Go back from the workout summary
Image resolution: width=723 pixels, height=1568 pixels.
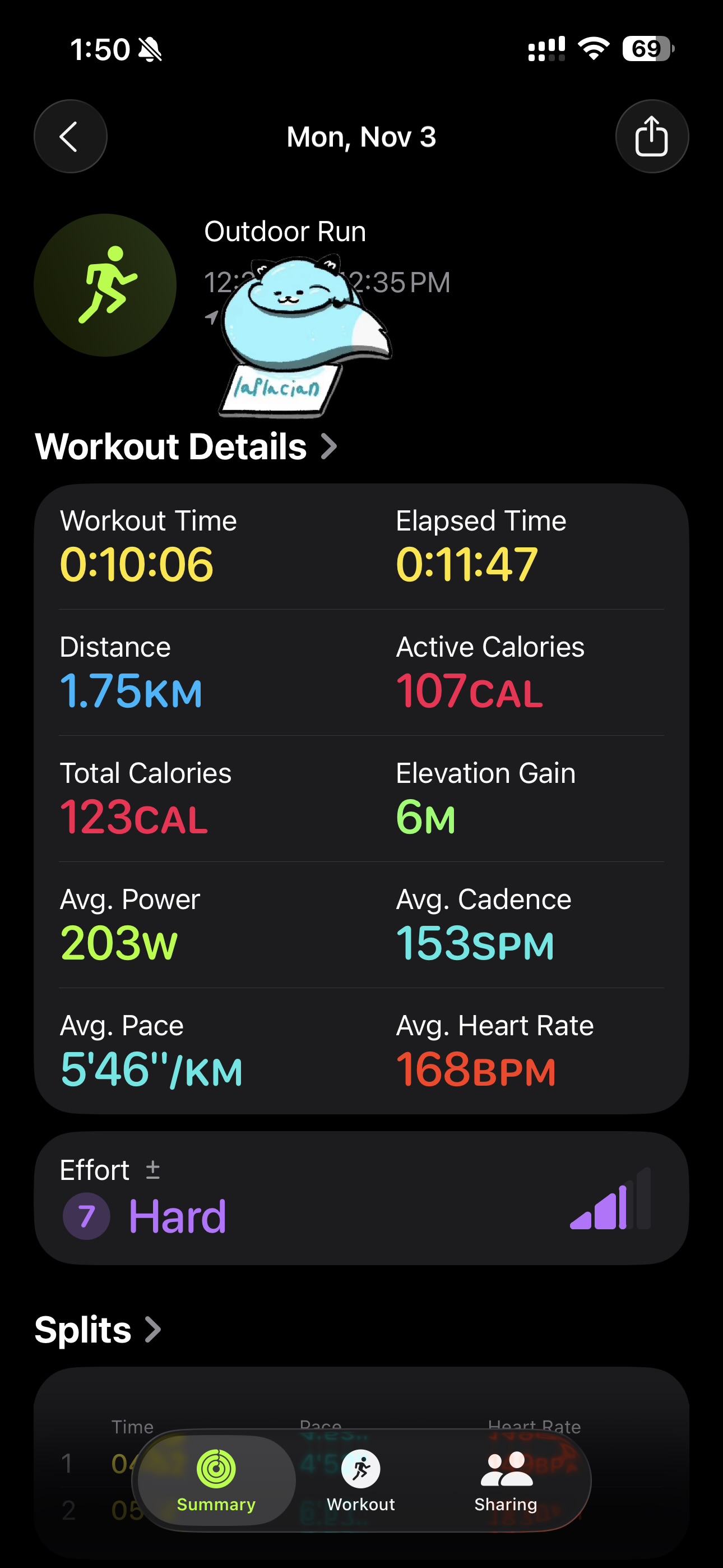(70, 136)
